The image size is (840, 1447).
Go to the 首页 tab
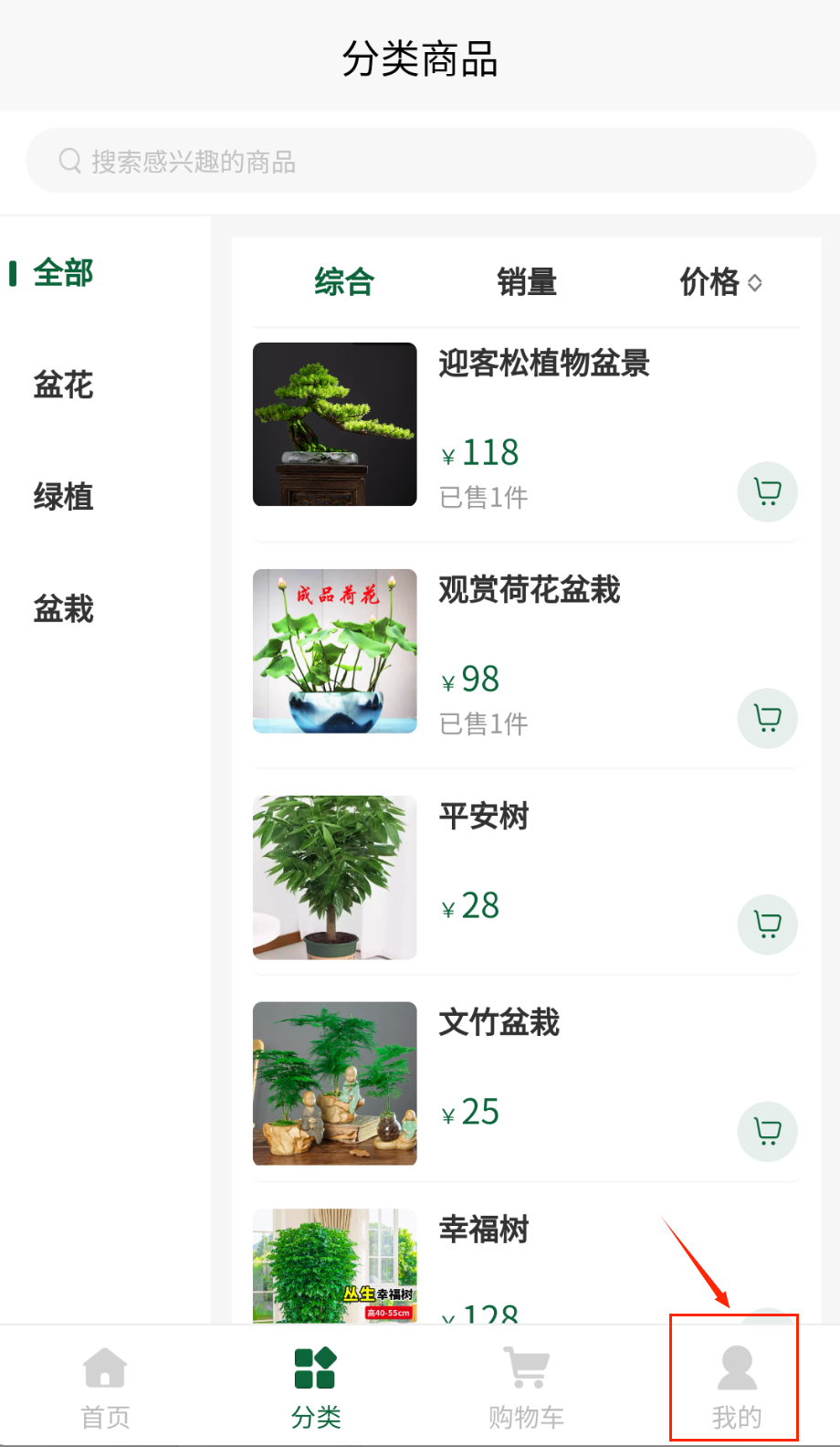105,1387
